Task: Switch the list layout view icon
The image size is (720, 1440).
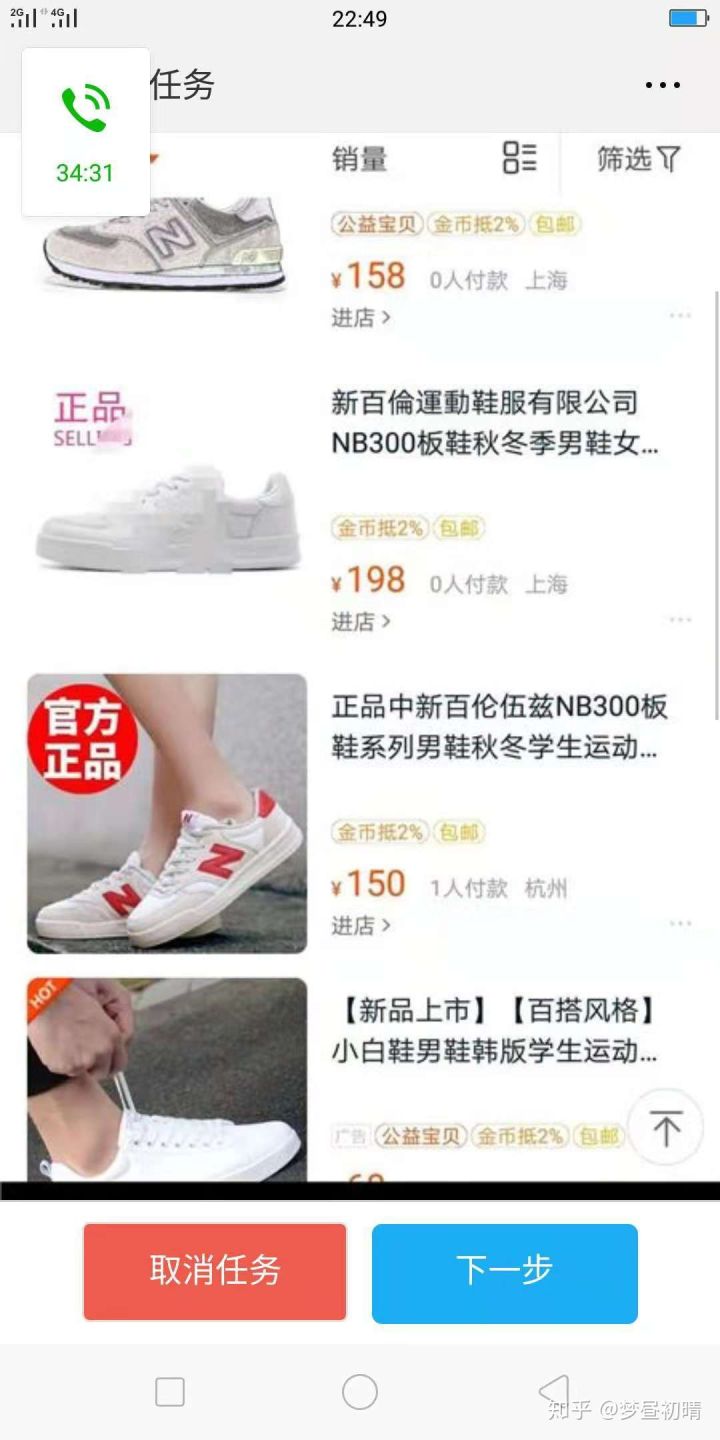Action: pyautogui.click(x=519, y=158)
